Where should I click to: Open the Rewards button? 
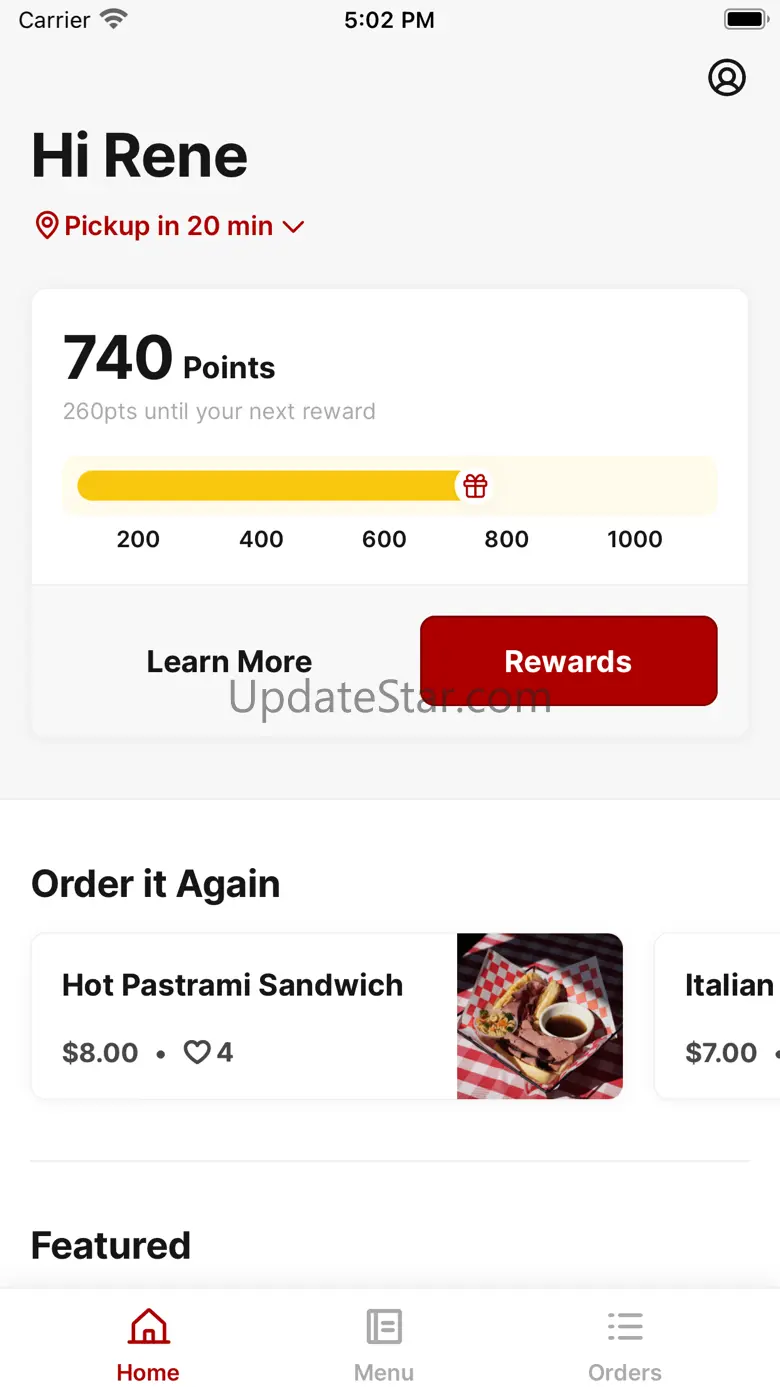click(568, 661)
